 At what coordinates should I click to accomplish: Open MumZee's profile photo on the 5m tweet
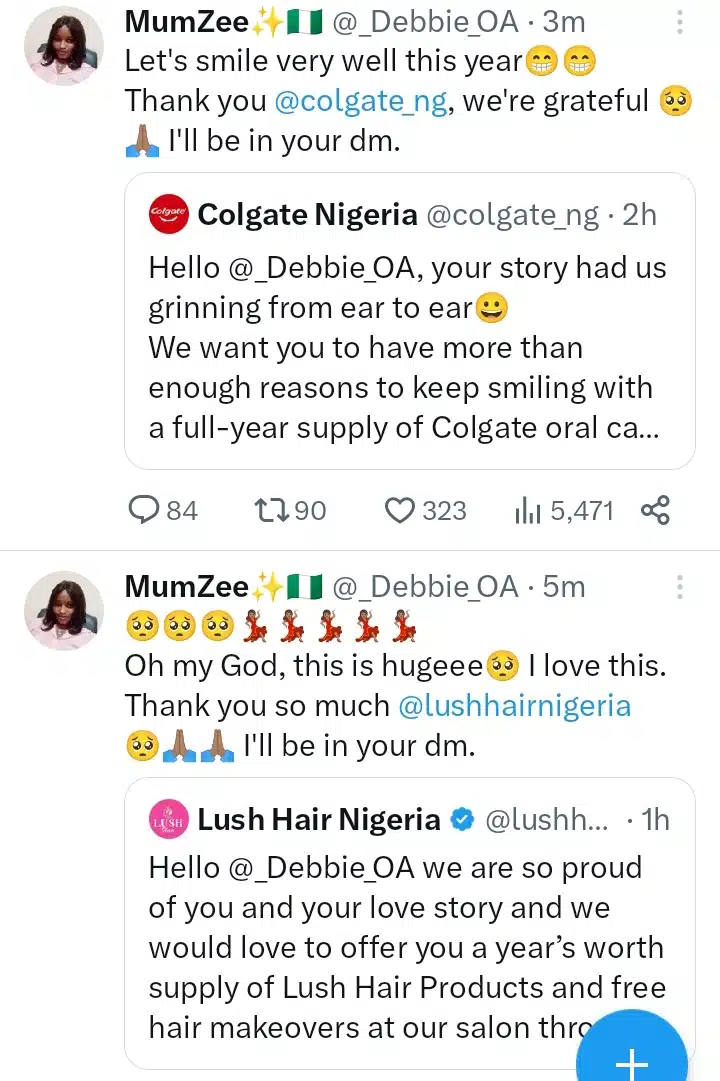tap(64, 610)
